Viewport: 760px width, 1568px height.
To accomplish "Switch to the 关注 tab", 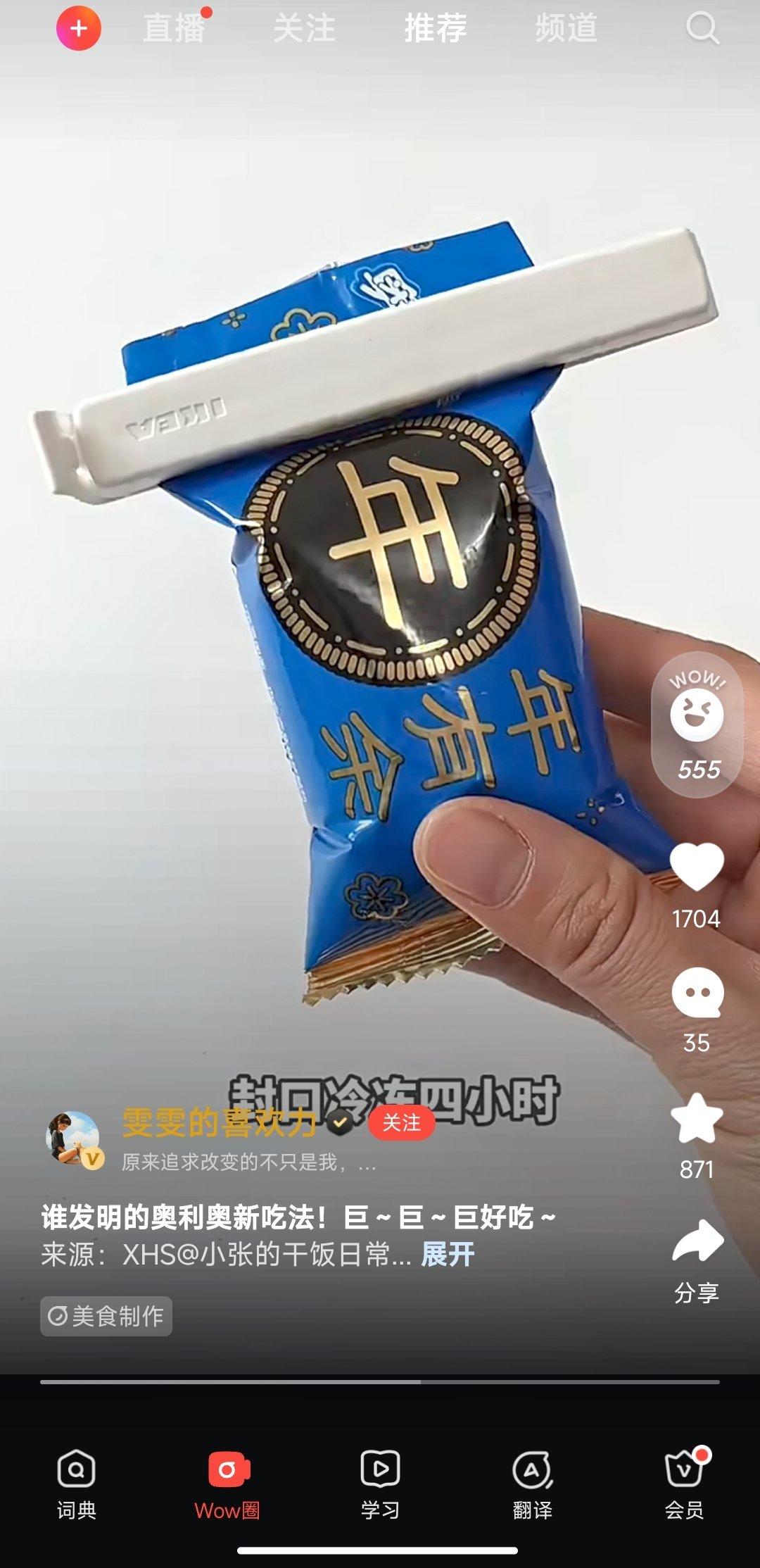I will pyautogui.click(x=305, y=29).
